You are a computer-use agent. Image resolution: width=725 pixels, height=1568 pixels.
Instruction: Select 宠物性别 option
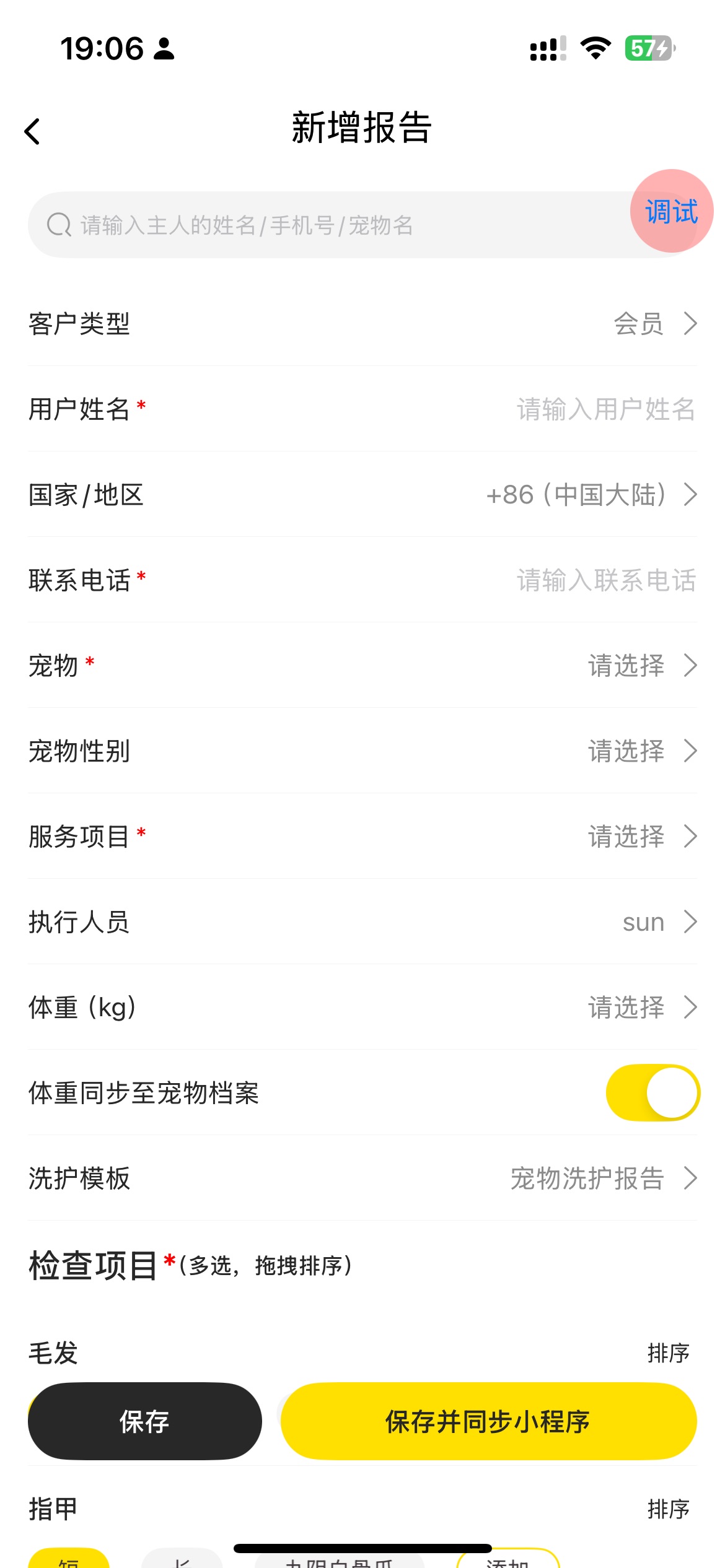pos(362,751)
